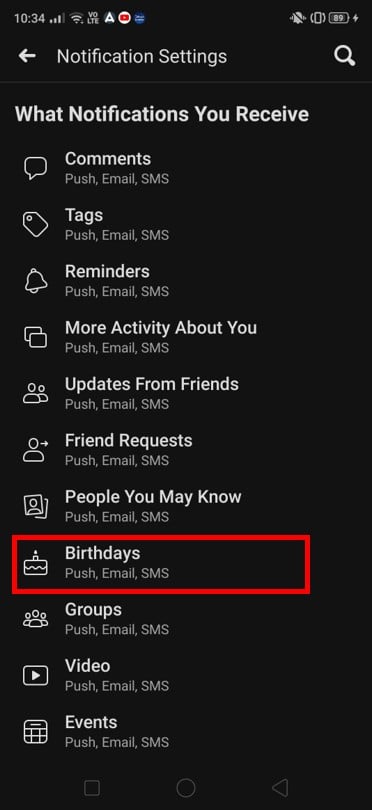Choose Friend Requests notifications

pyautogui.click(x=186, y=449)
